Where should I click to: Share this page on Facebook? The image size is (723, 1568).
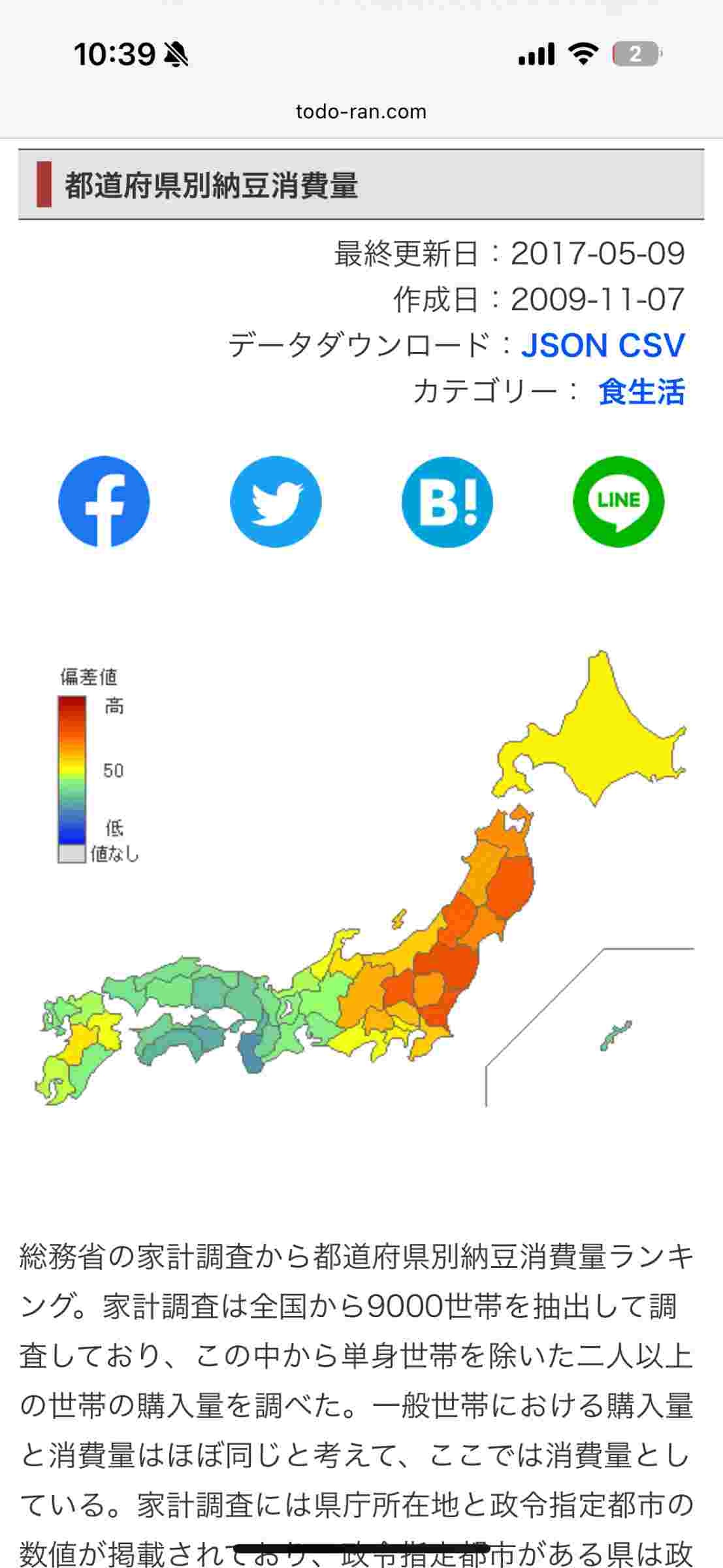tap(104, 502)
